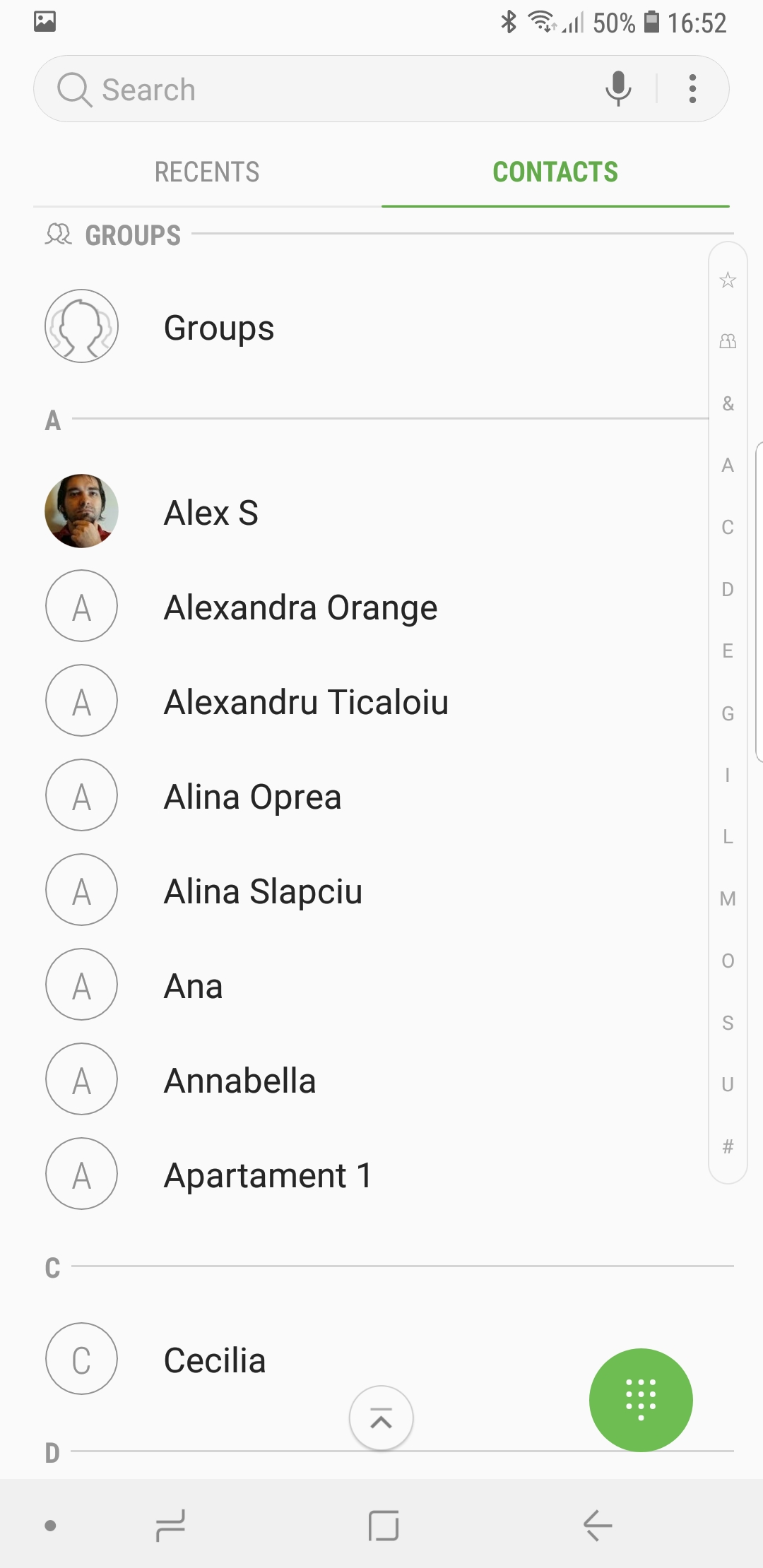The width and height of the screenshot is (763, 1568).
Task: Open Alexandru Ticaloiu contact
Action: point(306,702)
